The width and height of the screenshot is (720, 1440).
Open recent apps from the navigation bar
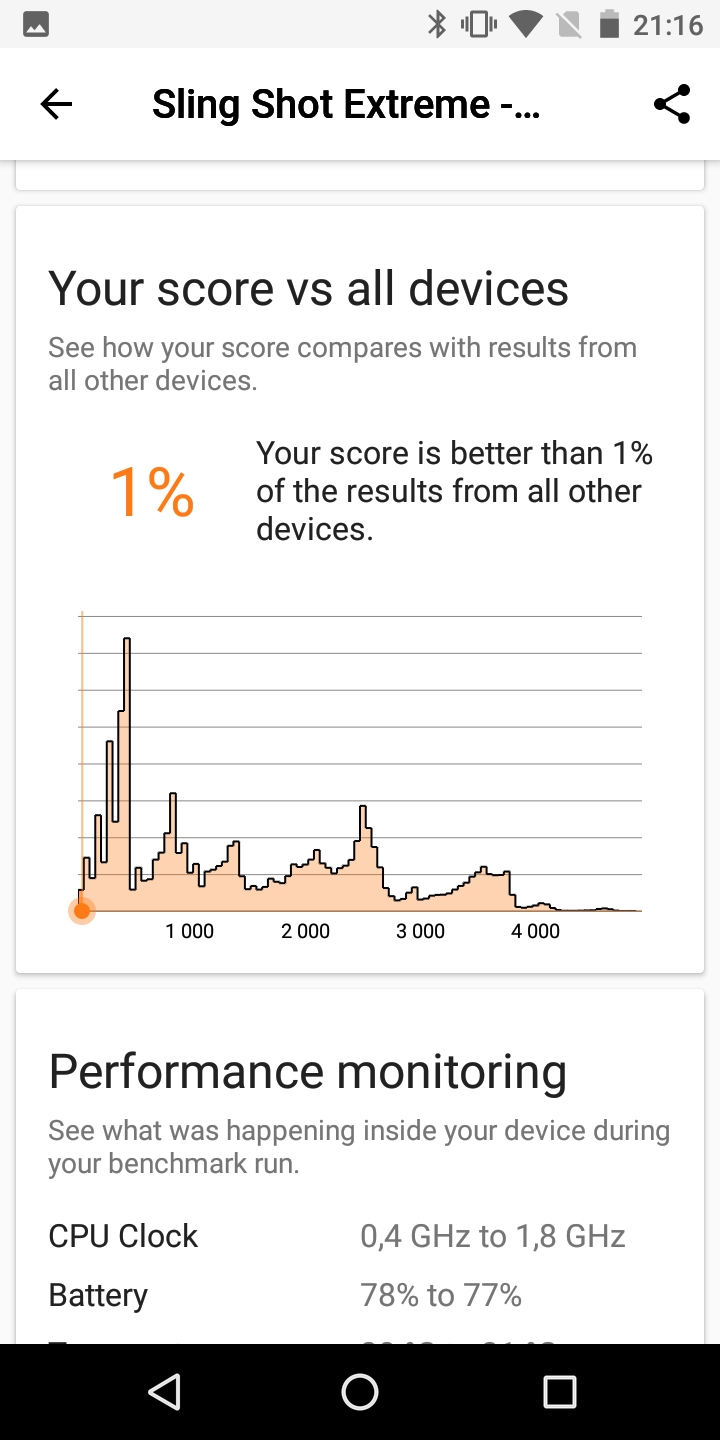pos(559,1391)
